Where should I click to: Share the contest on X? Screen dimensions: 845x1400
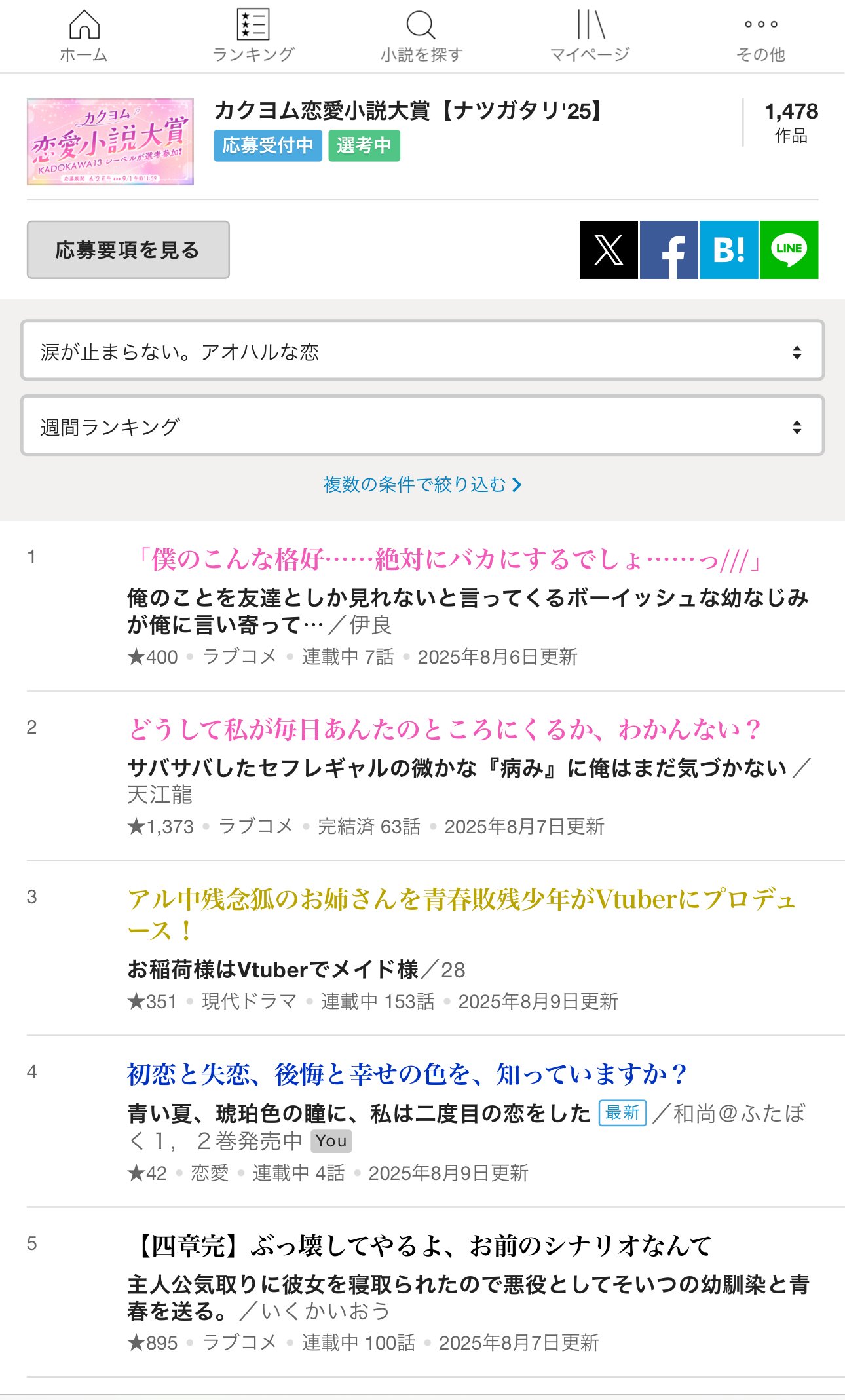point(609,250)
